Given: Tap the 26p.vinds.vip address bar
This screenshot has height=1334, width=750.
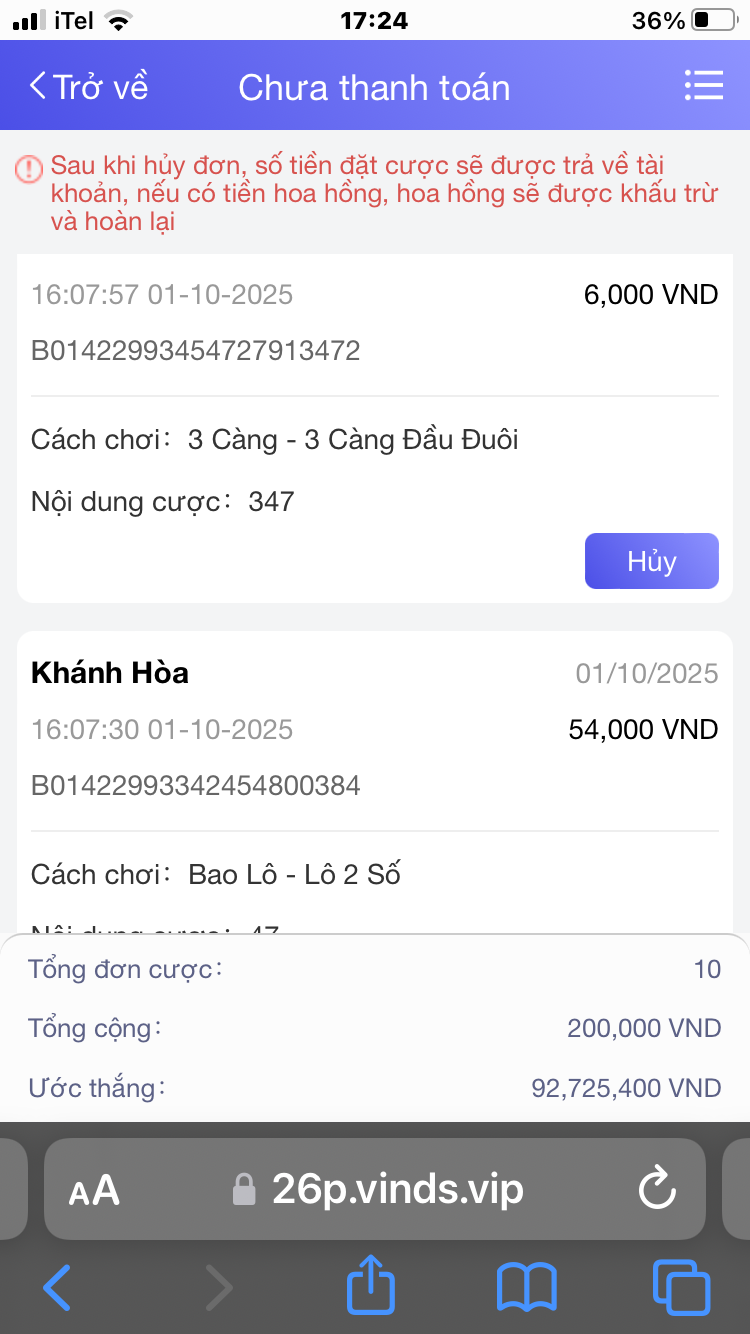Looking at the screenshot, I should [x=398, y=1189].
